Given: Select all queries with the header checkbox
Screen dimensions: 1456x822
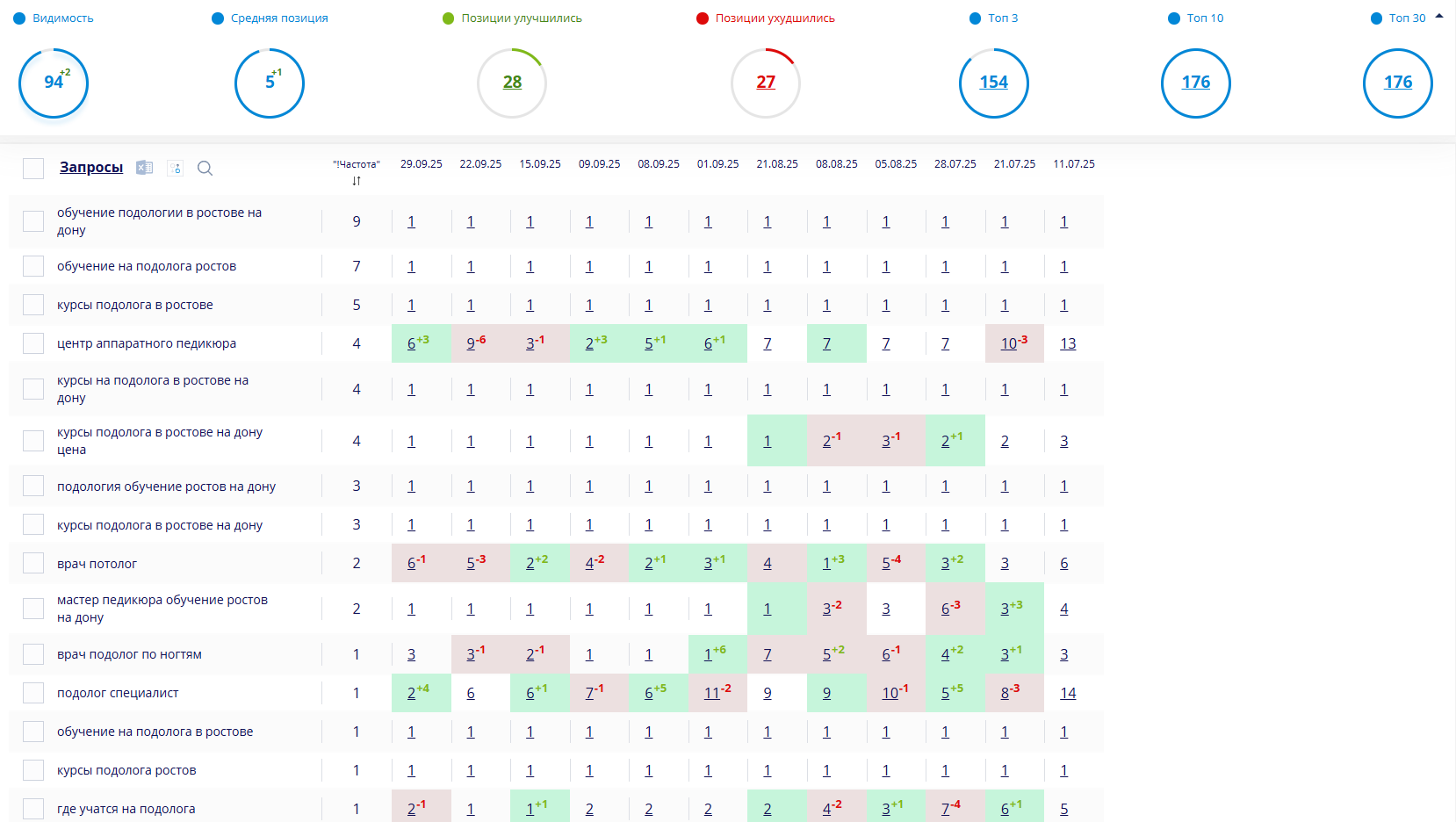Looking at the screenshot, I should click(x=33, y=169).
